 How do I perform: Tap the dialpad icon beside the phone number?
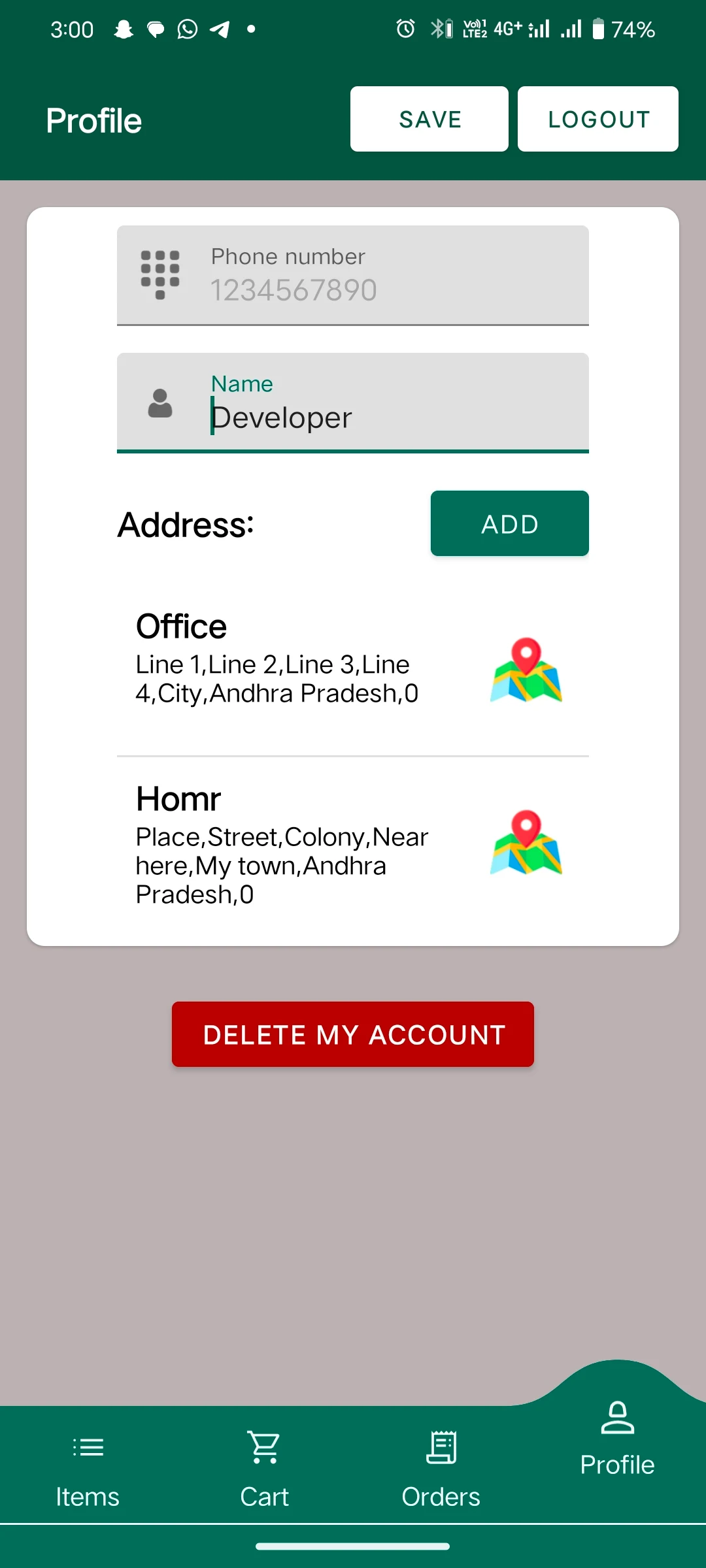tap(160, 274)
